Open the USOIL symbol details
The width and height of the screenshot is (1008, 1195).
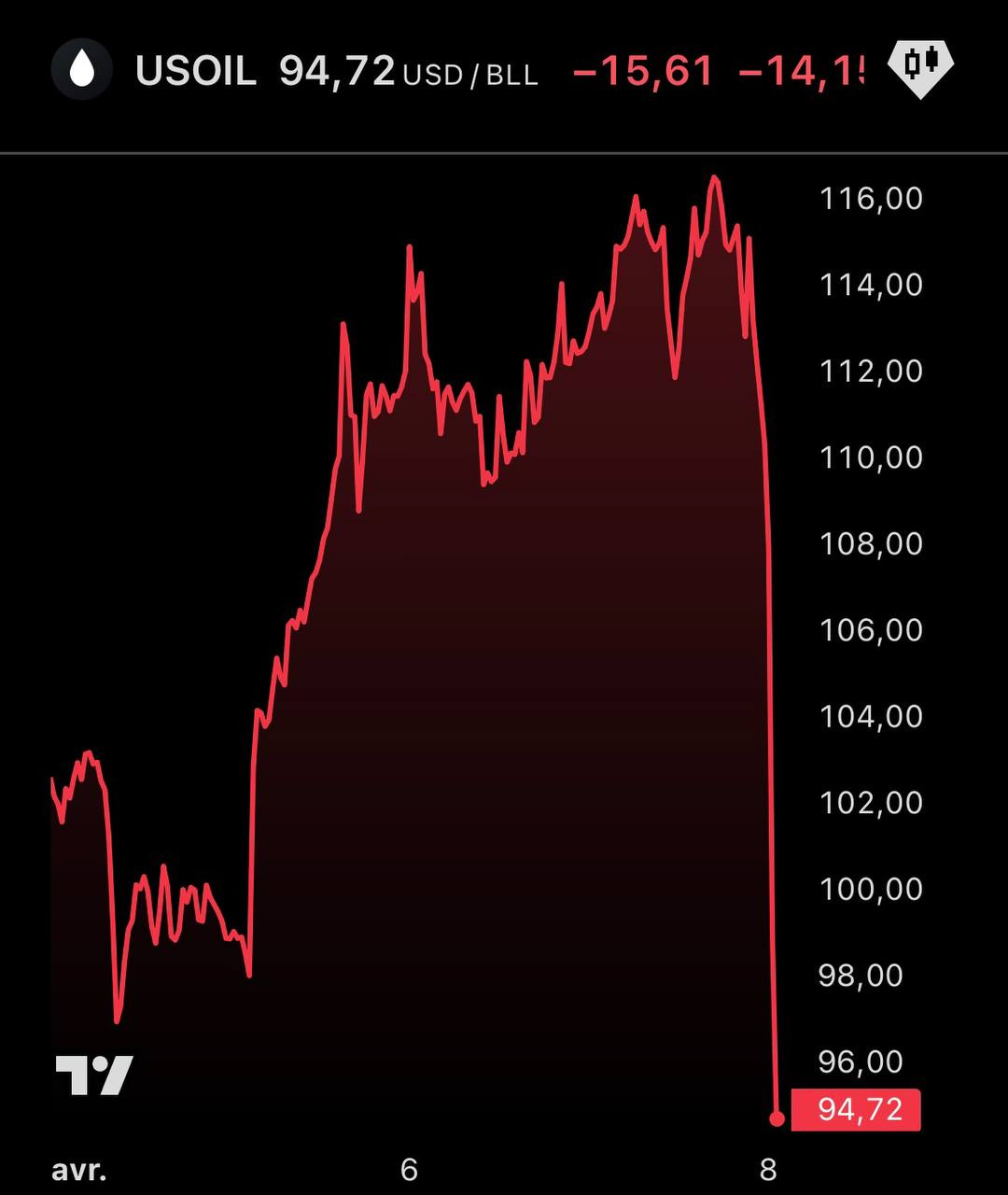click(195, 71)
